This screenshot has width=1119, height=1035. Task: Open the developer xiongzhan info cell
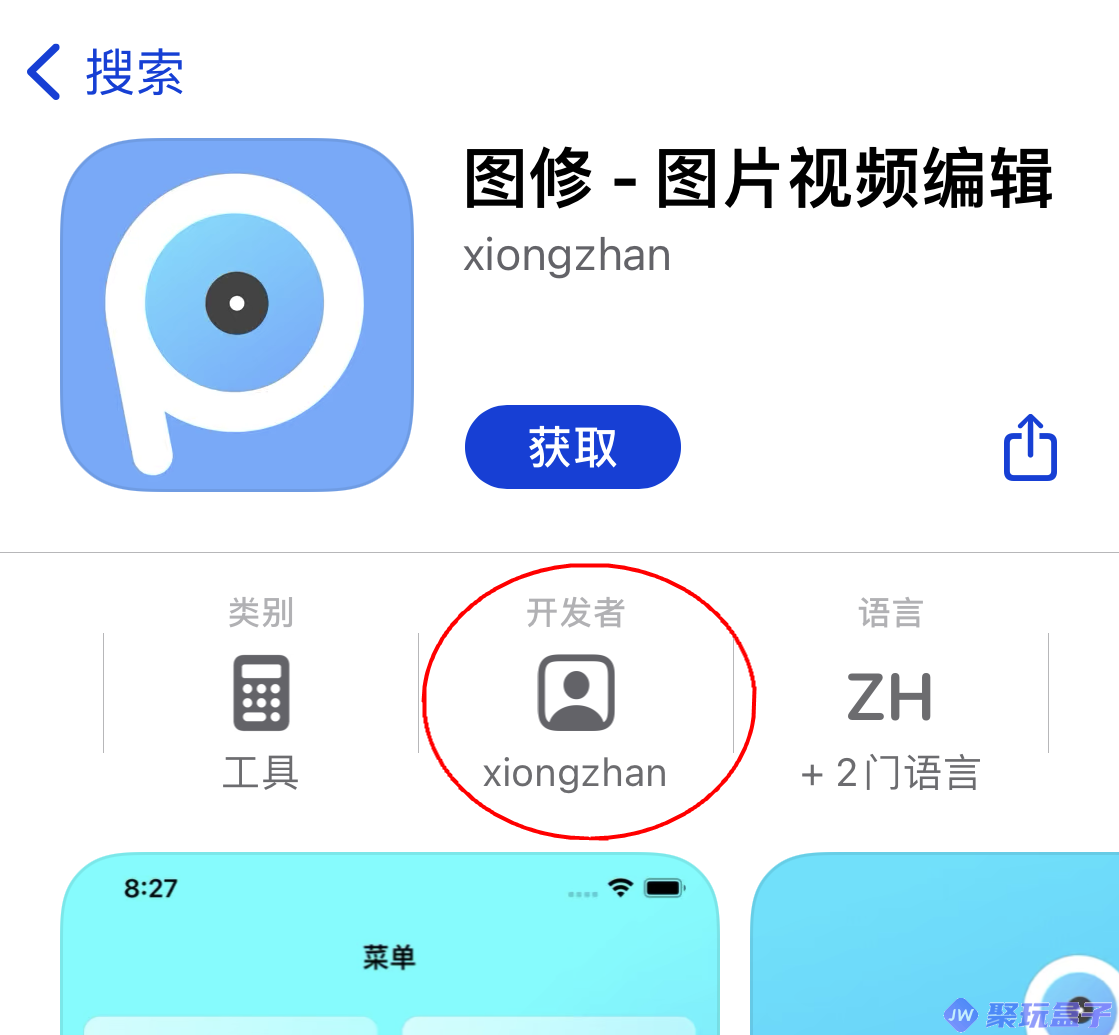[575, 699]
